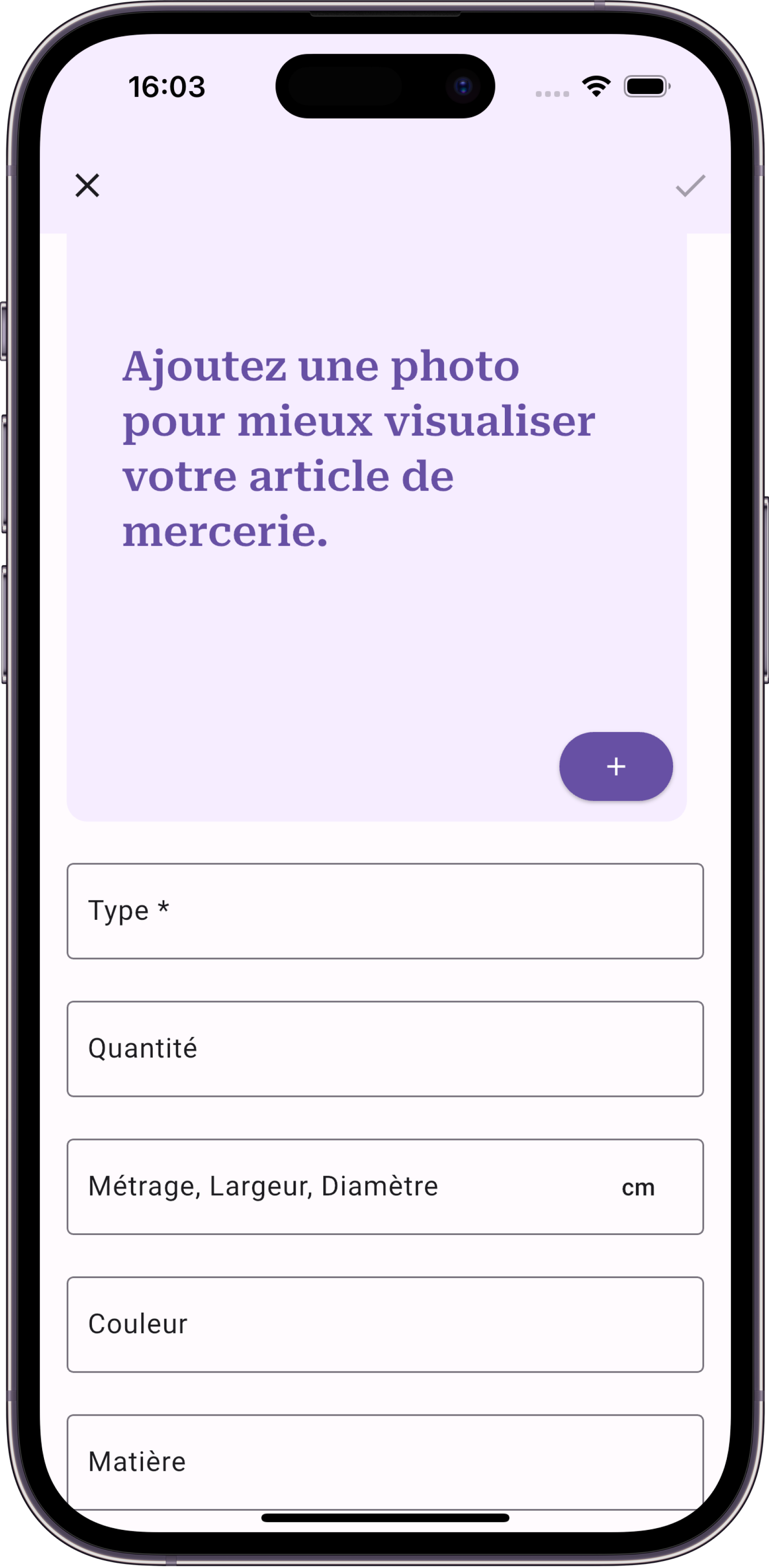Confirm with the checkmark icon
This screenshot has height=1568, width=769.
pyautogui.click(x=690, y=186)
